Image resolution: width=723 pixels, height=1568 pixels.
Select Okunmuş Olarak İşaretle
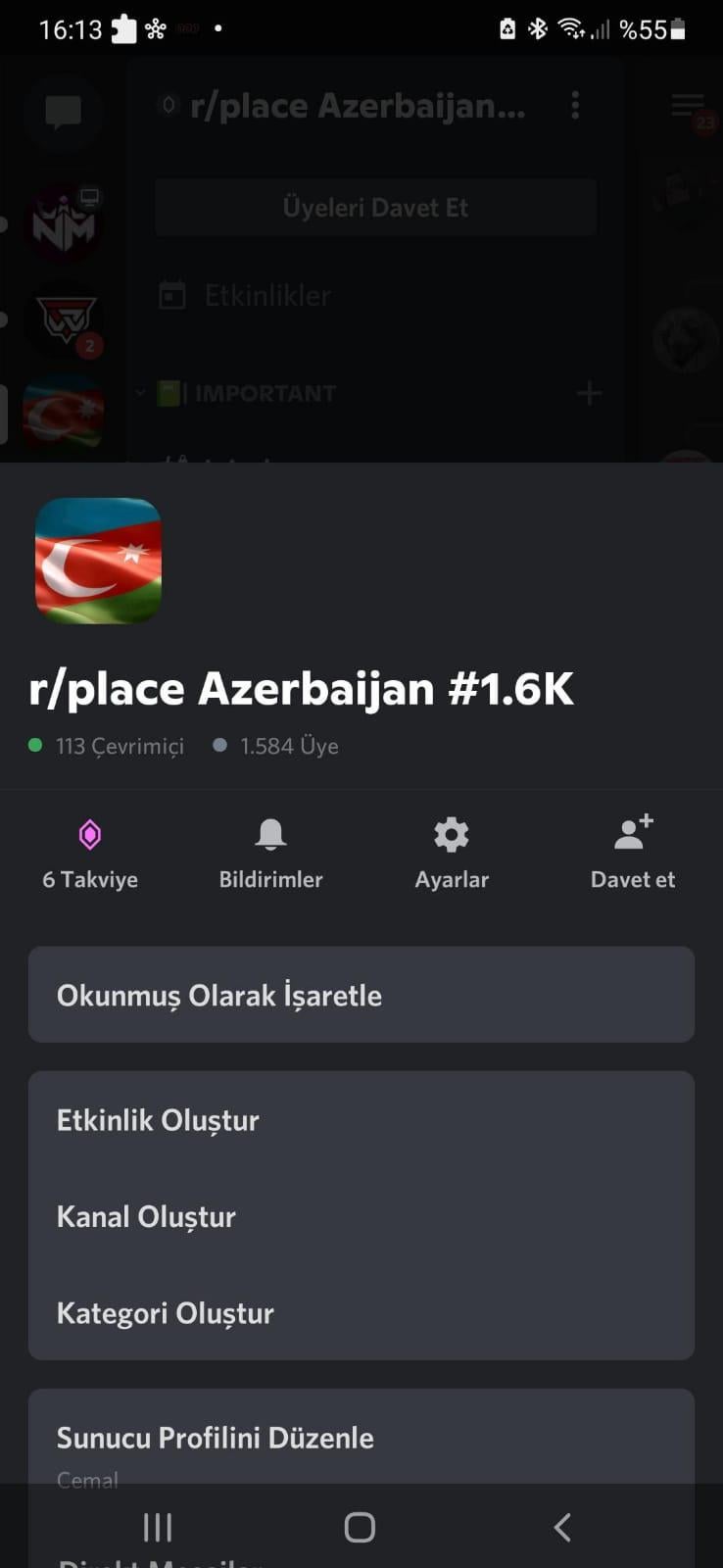[361, 995]
